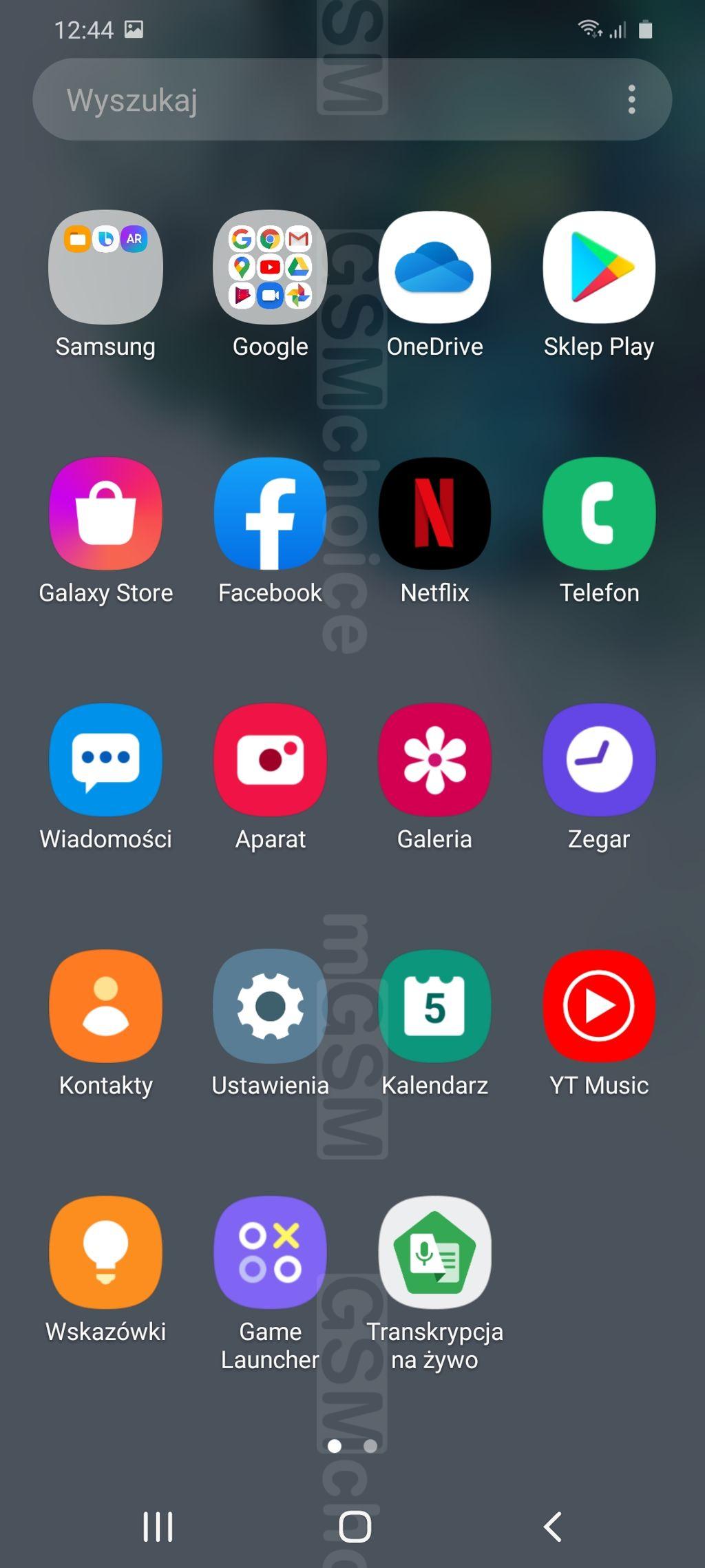Tap the system back button
Screen dimensions: 705x1568
pyautogui.click(x=553, y=1527)
